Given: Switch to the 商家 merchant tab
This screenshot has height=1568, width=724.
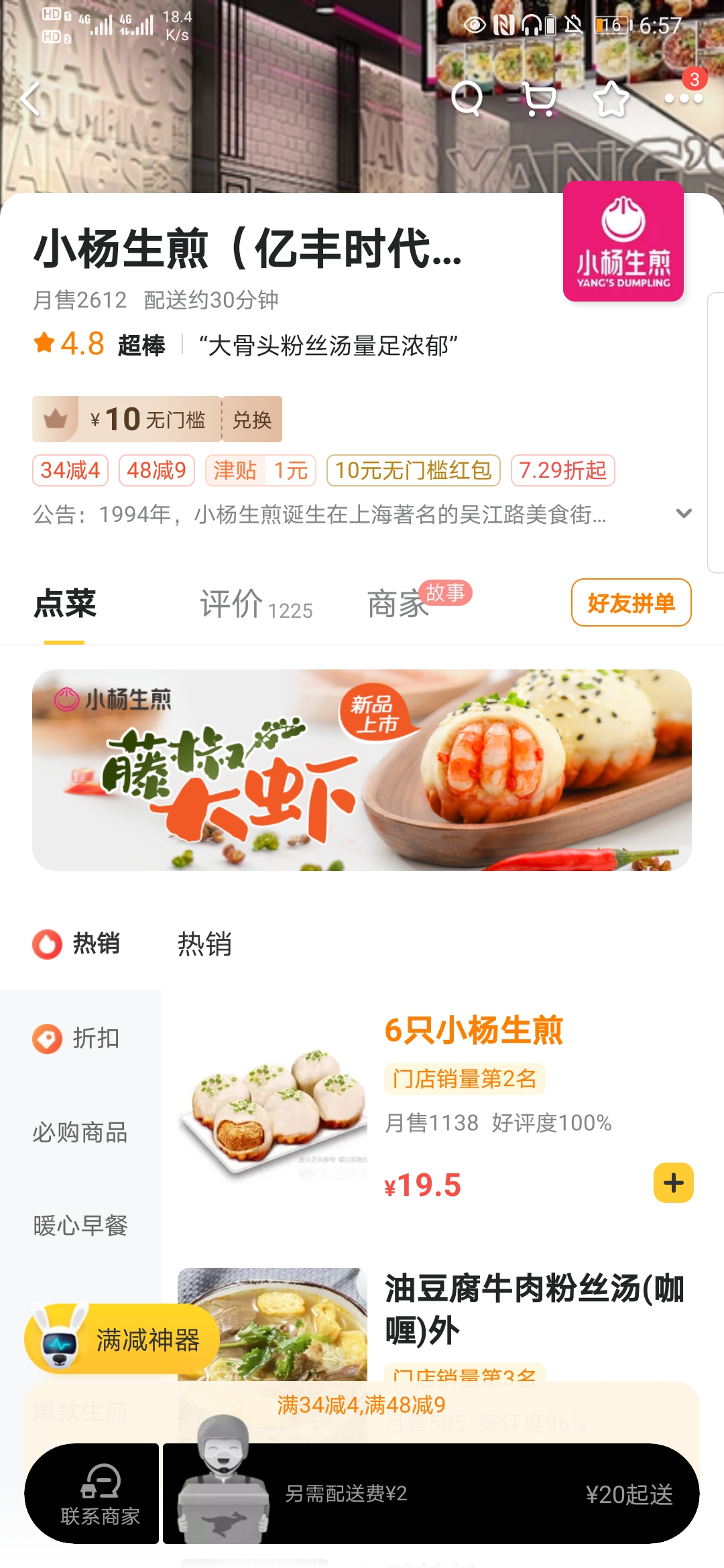Looking at the screenshot, I should 398,604.
